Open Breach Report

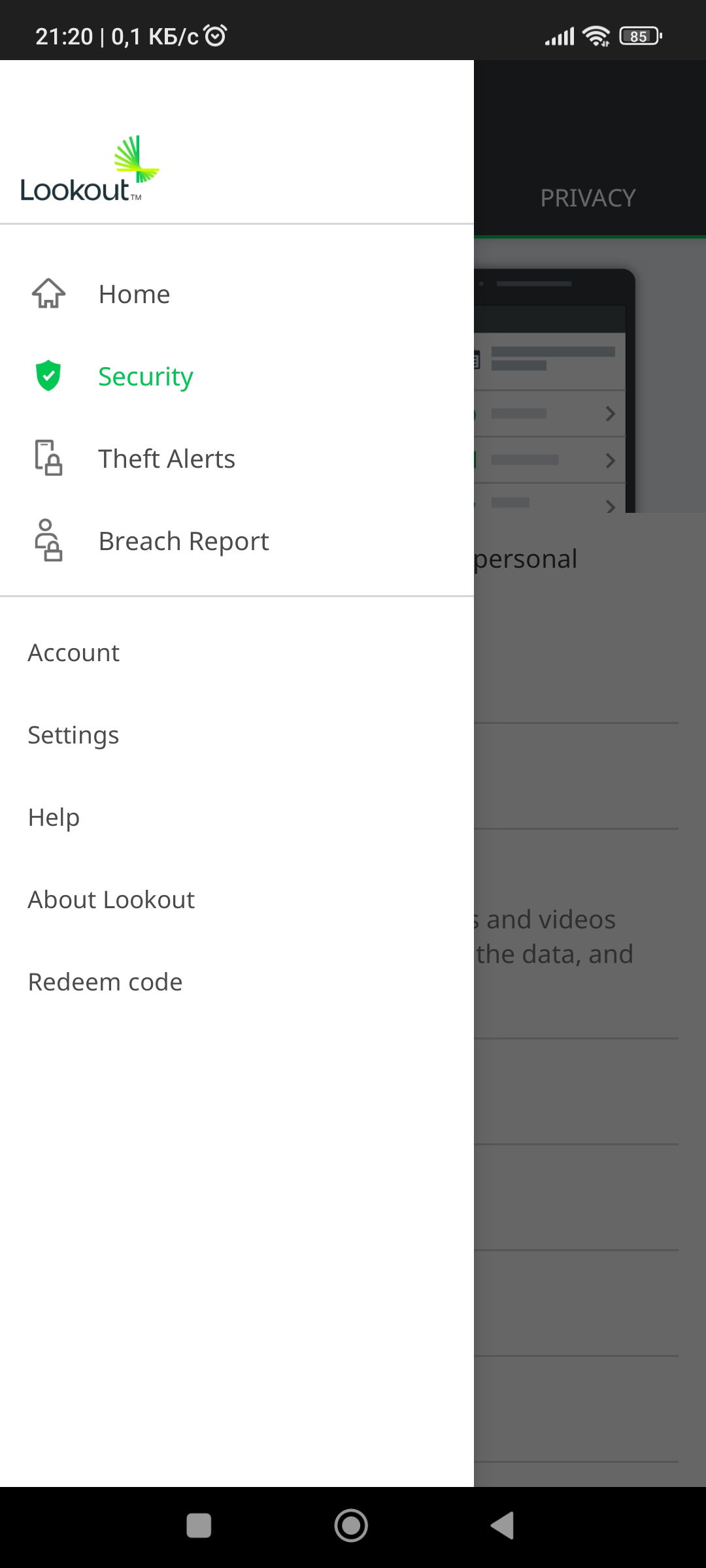(x=183, y=542)
